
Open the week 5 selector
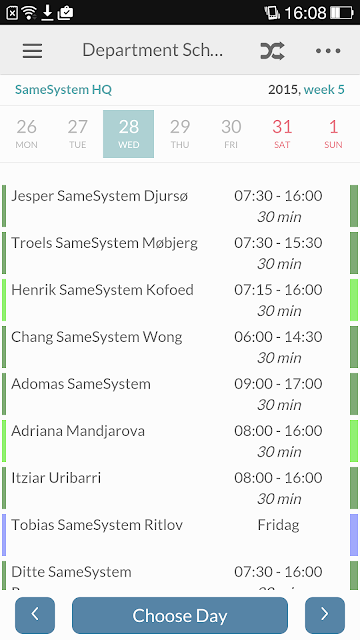[x=324, y=89]
